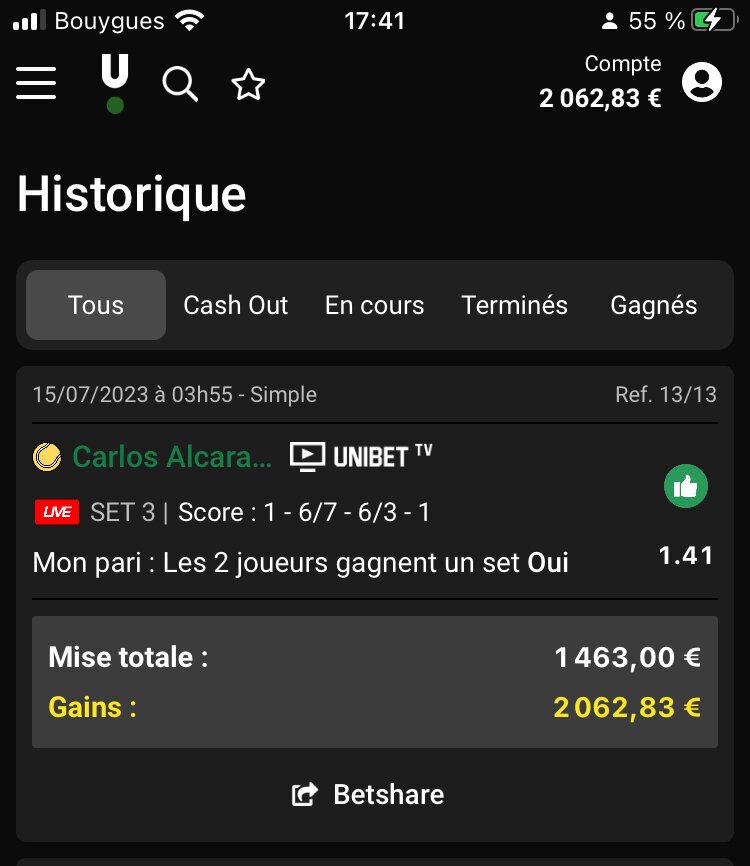Watch the match on Unibet TV
This screenshot has width=750, height=866.
tap(362, 457)
